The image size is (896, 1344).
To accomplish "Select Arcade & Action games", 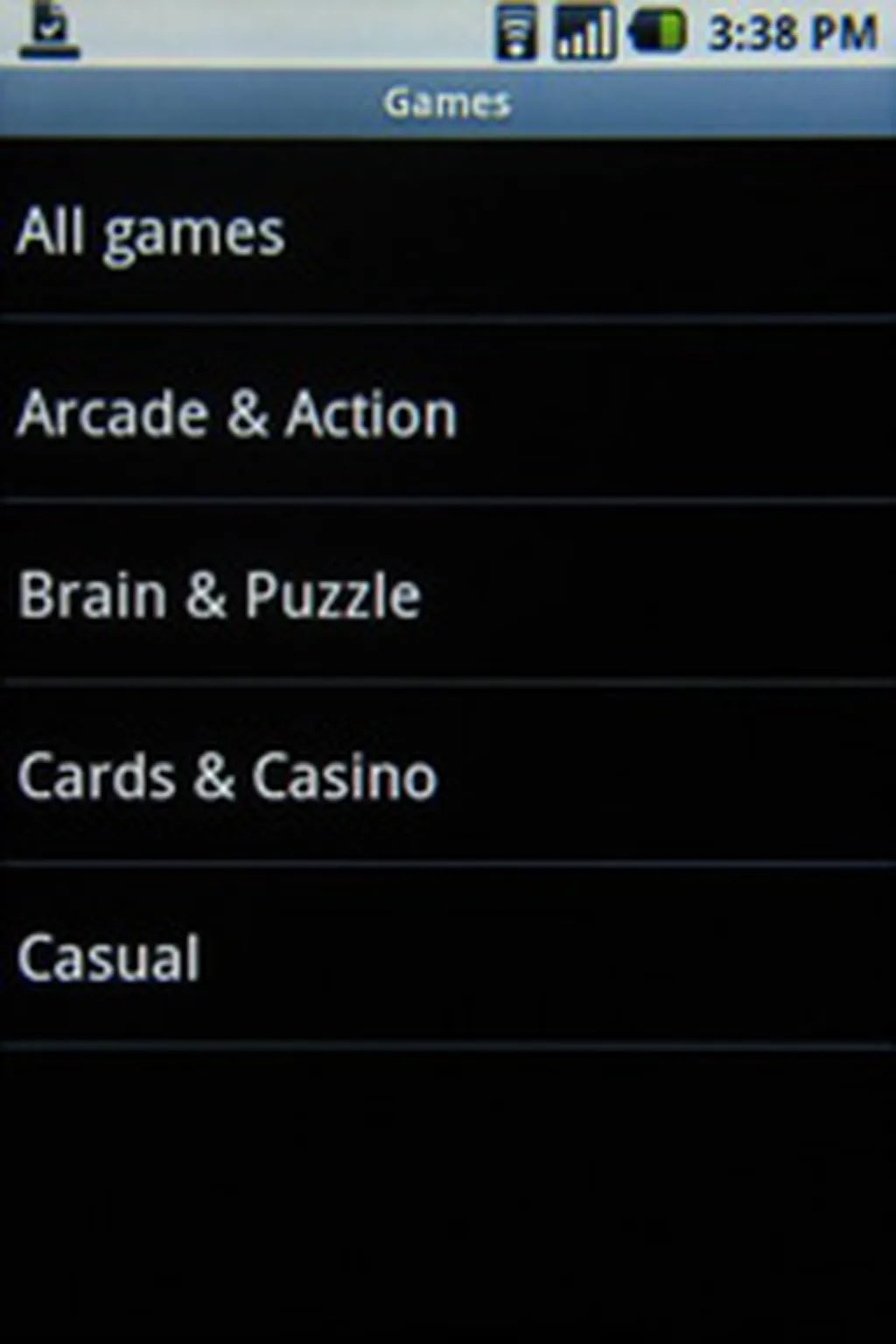I will (x=236, y=414).
